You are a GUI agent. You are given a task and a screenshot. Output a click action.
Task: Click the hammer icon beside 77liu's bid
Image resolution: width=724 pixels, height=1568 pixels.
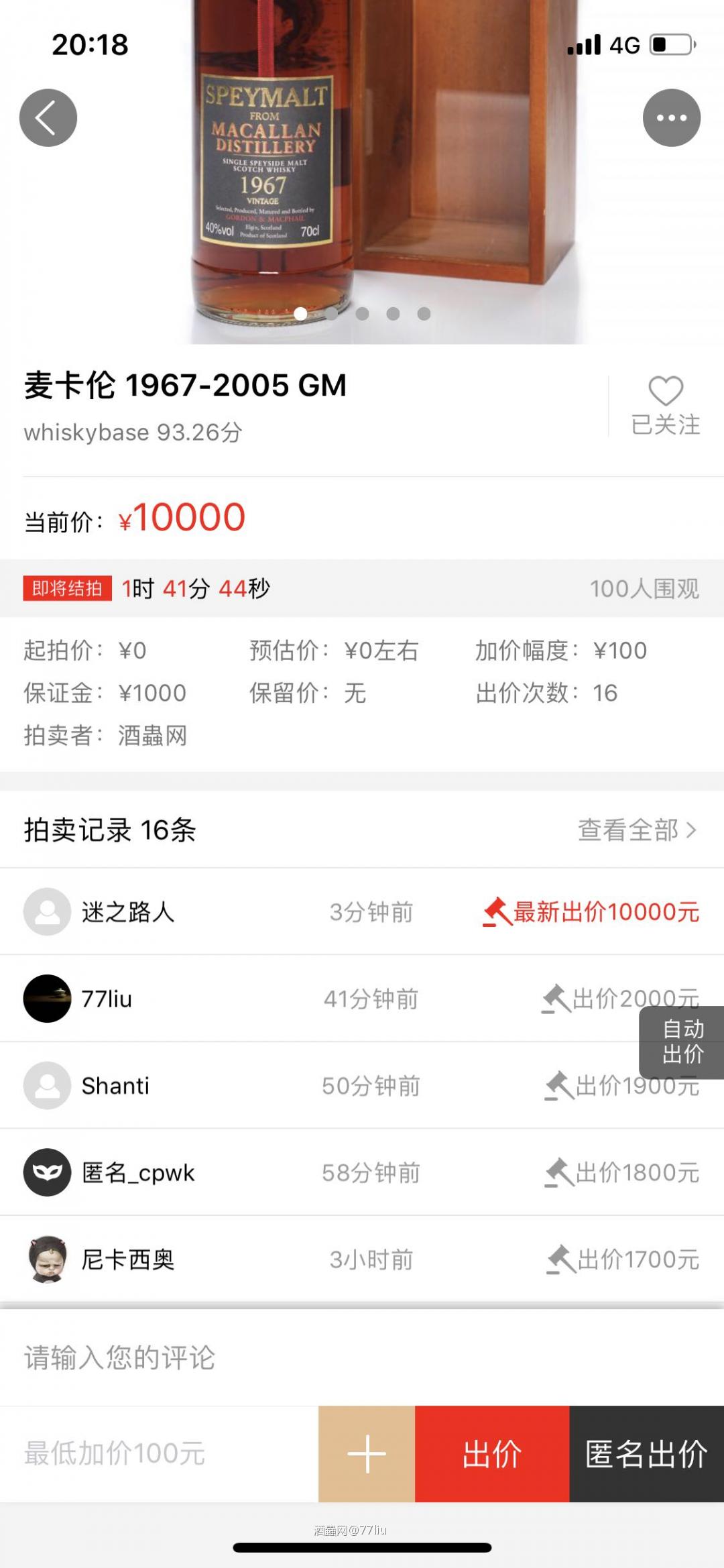click(555, 999)
